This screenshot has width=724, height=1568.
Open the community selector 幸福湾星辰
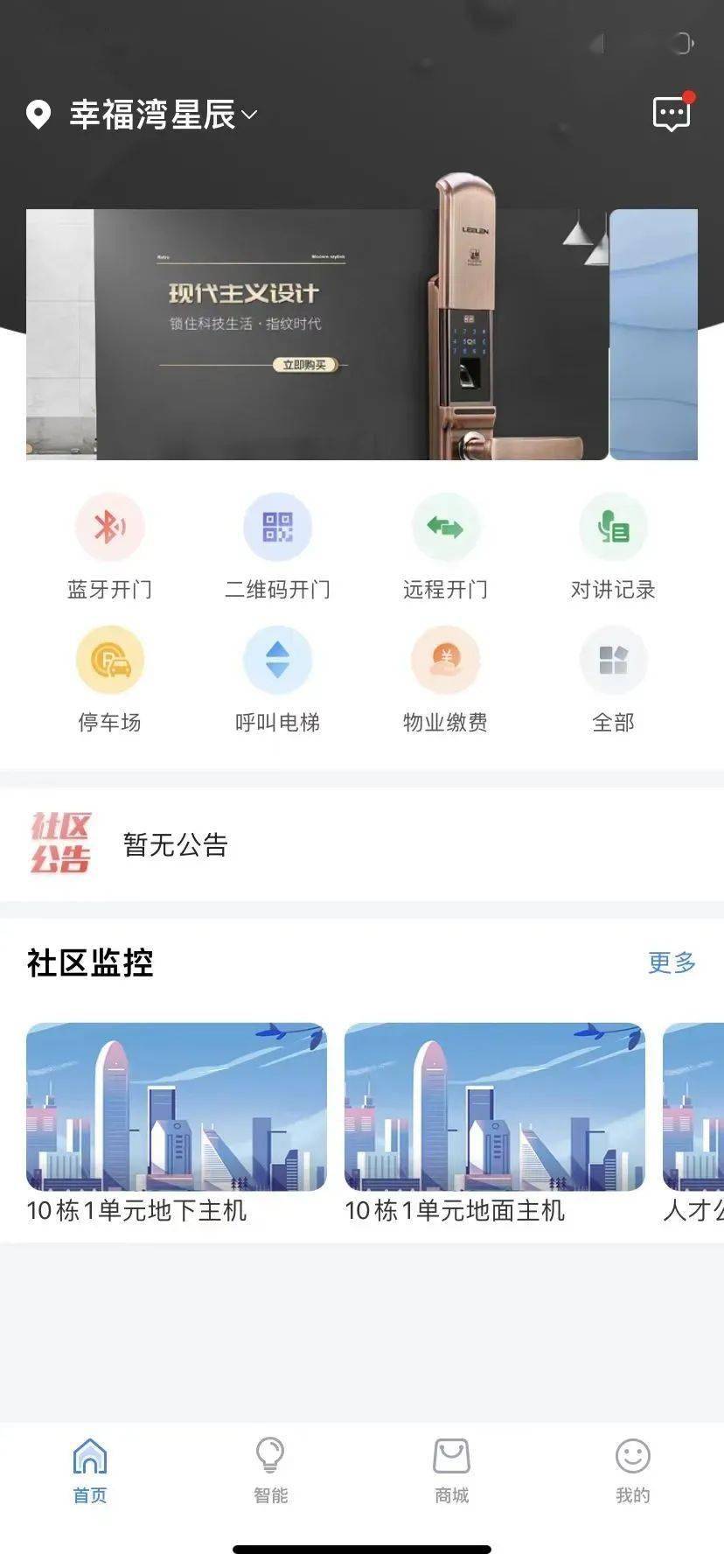coord(153,115)
